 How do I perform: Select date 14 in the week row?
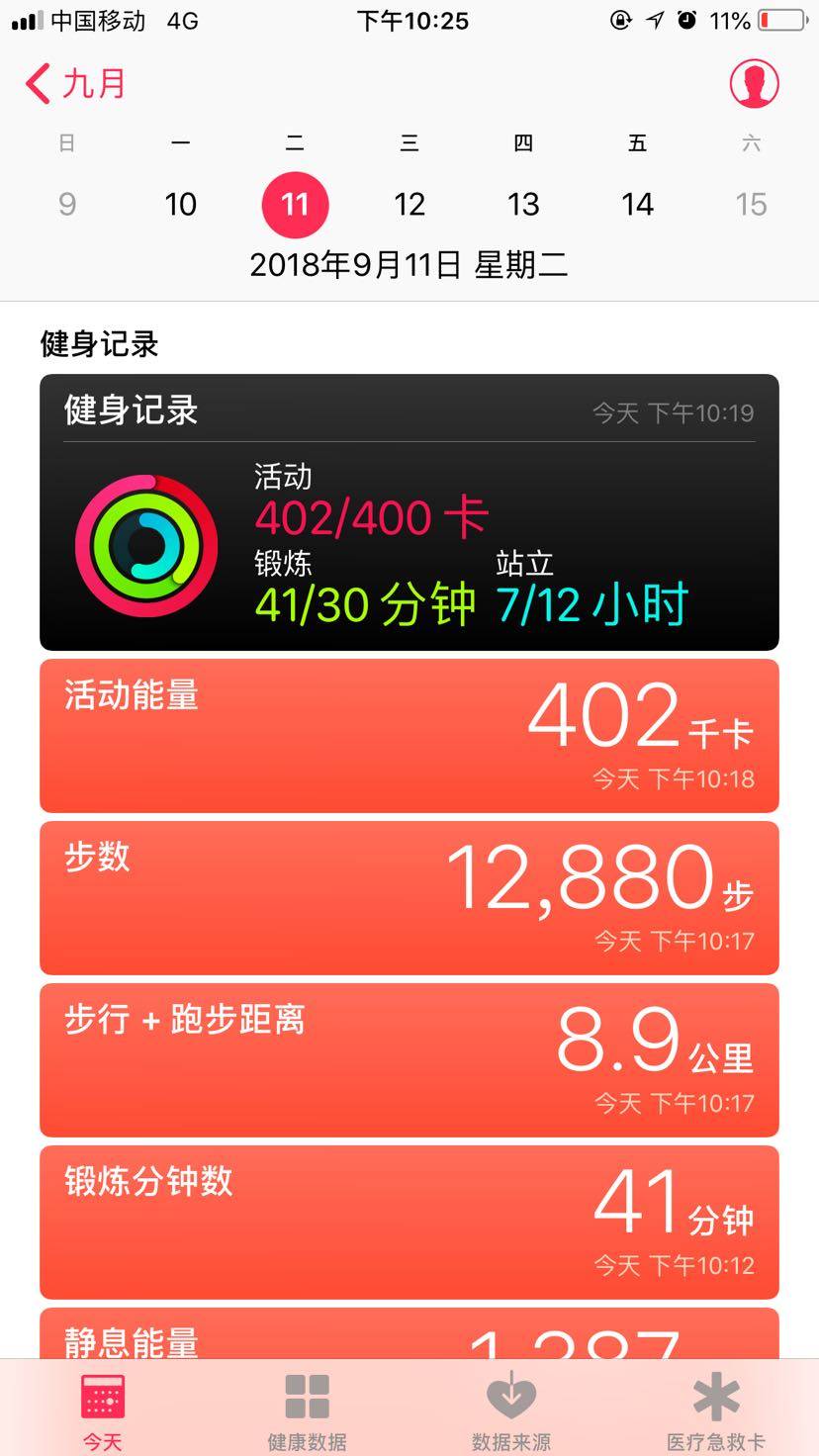637,205
